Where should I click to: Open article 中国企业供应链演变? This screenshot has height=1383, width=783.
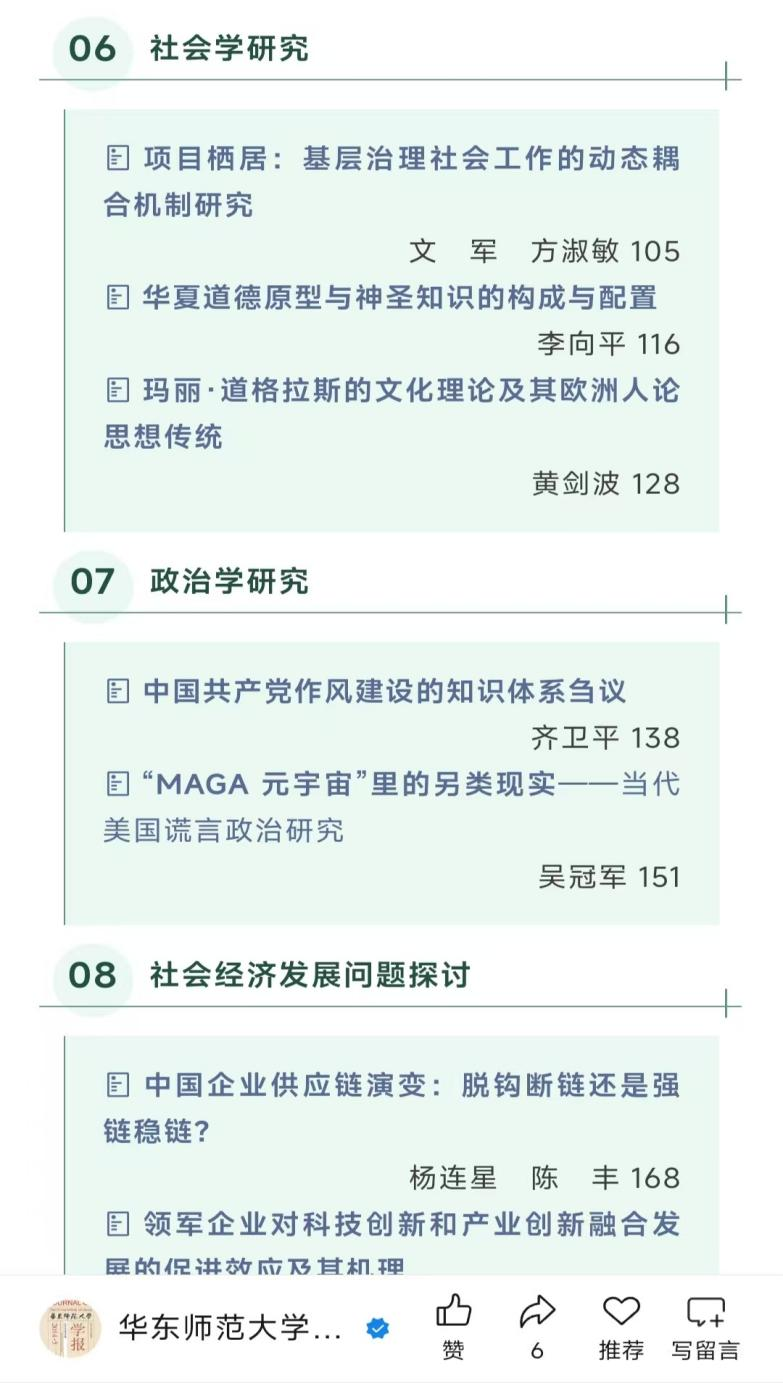[x=392, y=1086]
